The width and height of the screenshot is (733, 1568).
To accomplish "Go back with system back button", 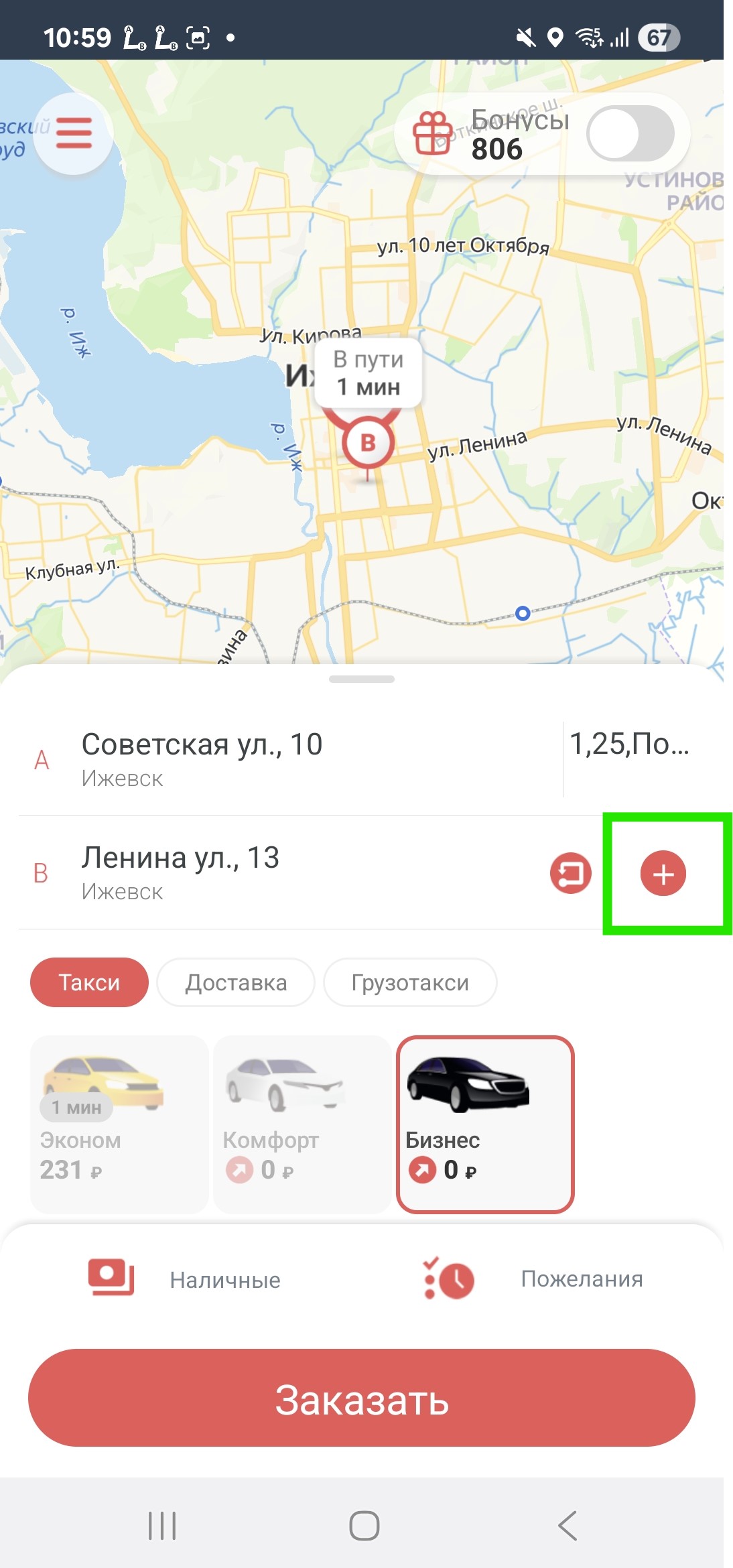I will pos(568,1526).
